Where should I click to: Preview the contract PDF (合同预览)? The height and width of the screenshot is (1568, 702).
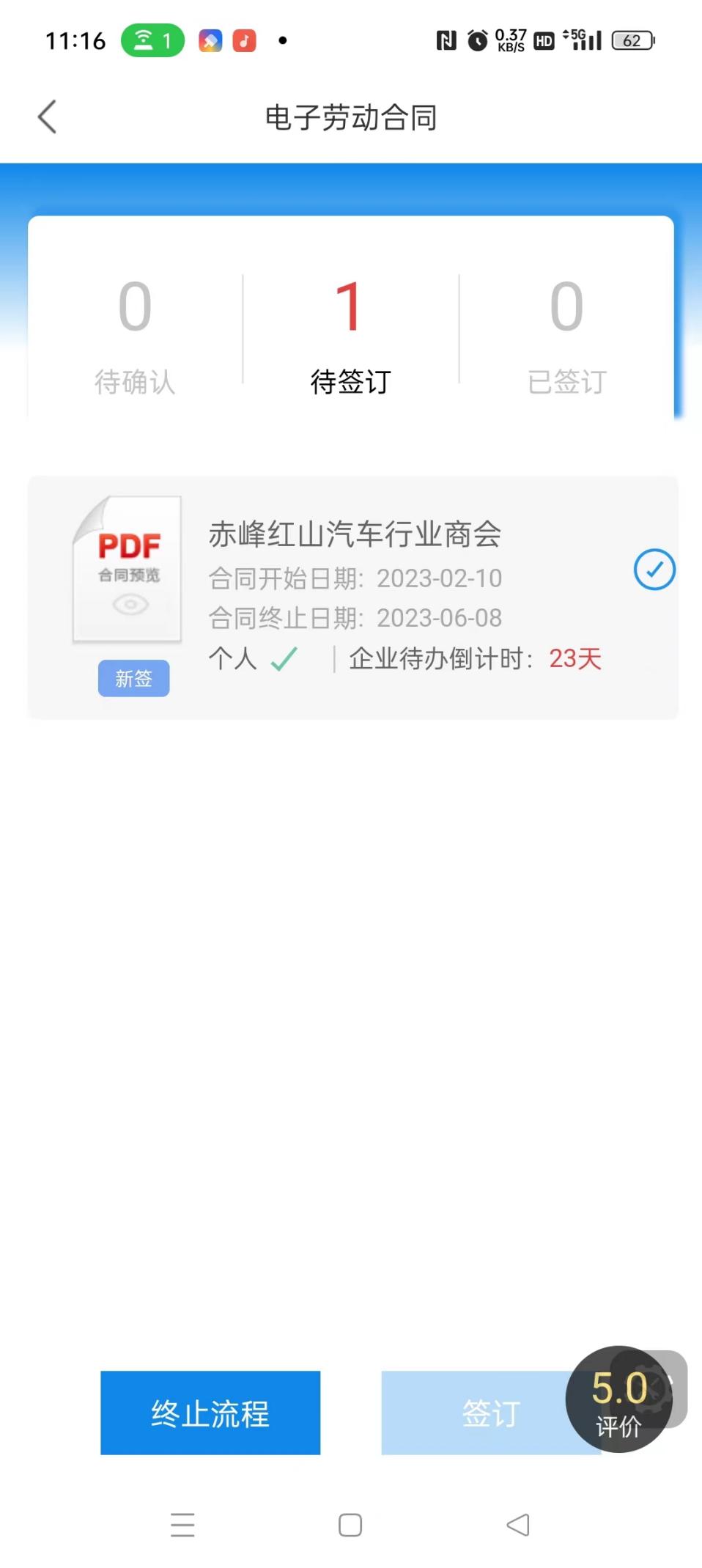click(128, 570)
